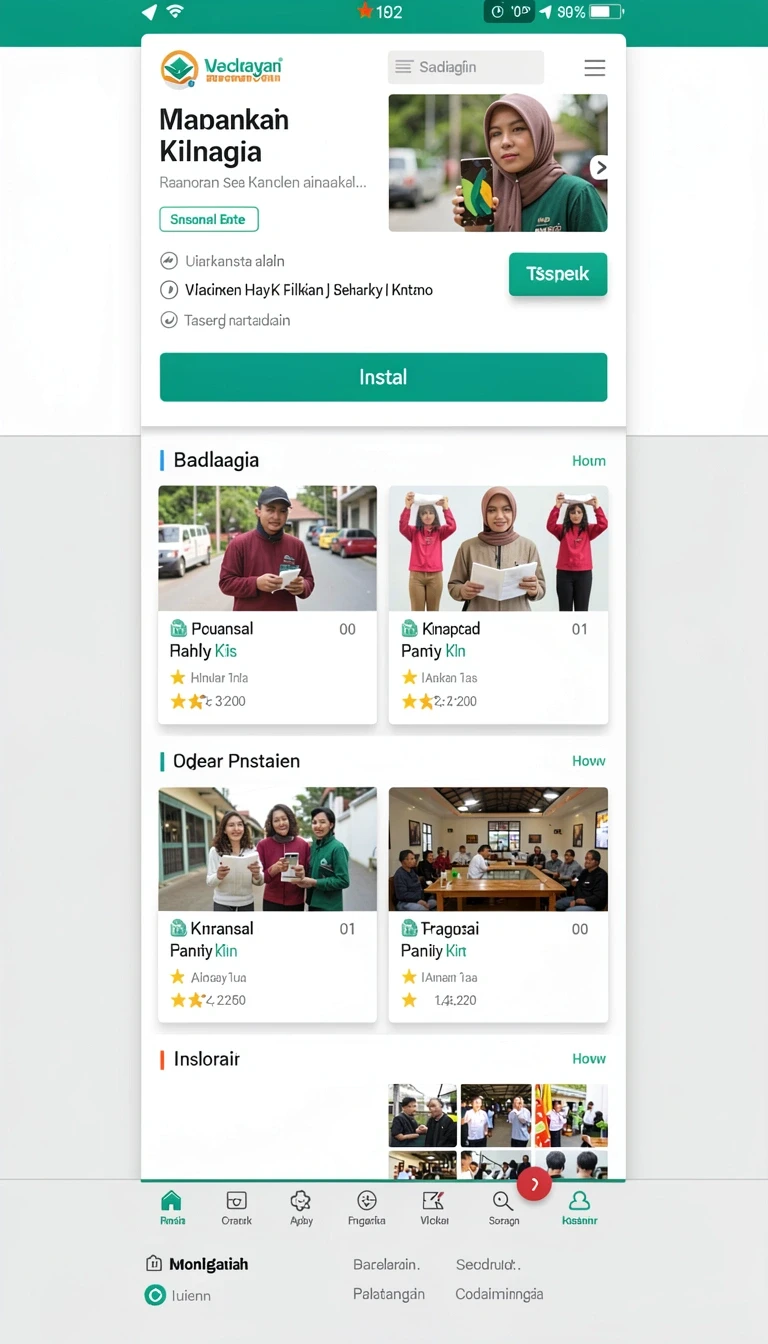Screen dimensions: 768x1344
Task: Switch to the Soragn search tab
Action: point(503,1208)
